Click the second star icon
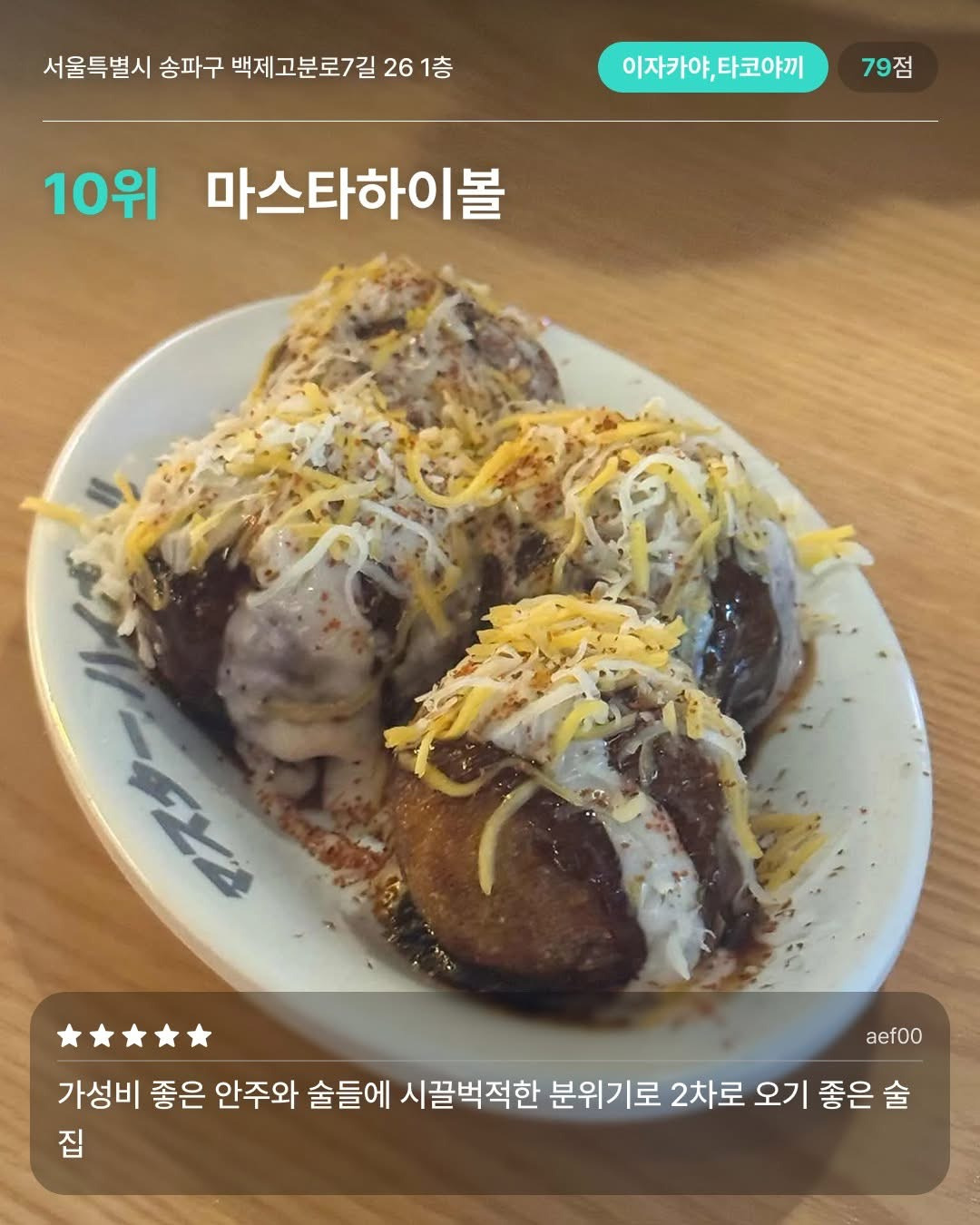The height and width of the screenshot is (1225, 980). [104, 1034]
